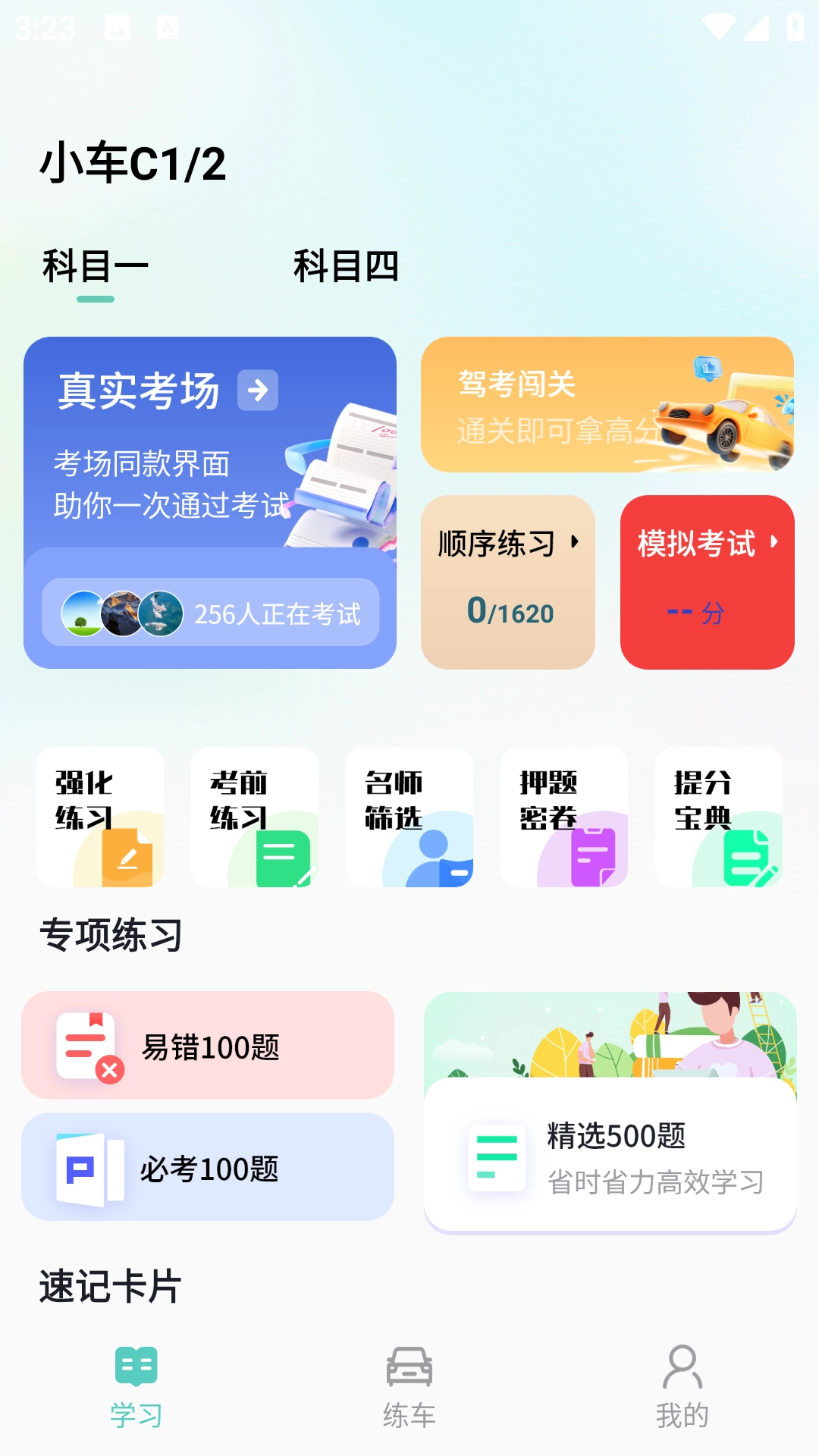The width and height of the screenshot is (819, 1456).
Task: Start a 模拟考试 mock exam
Action: 707,582
